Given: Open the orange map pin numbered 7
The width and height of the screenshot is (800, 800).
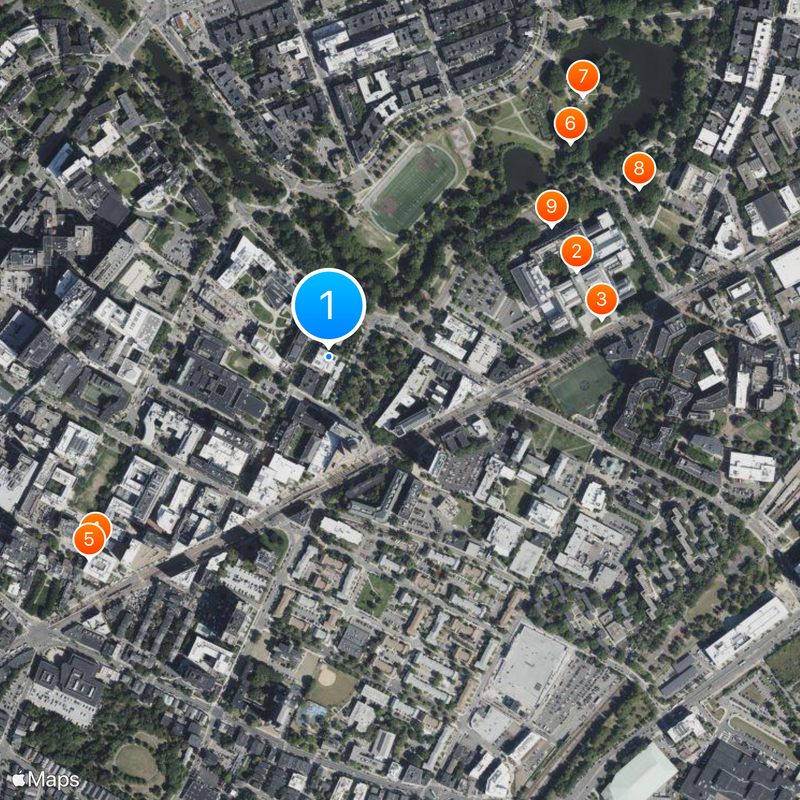Looking at the screenshot, I should pos(582,77).
